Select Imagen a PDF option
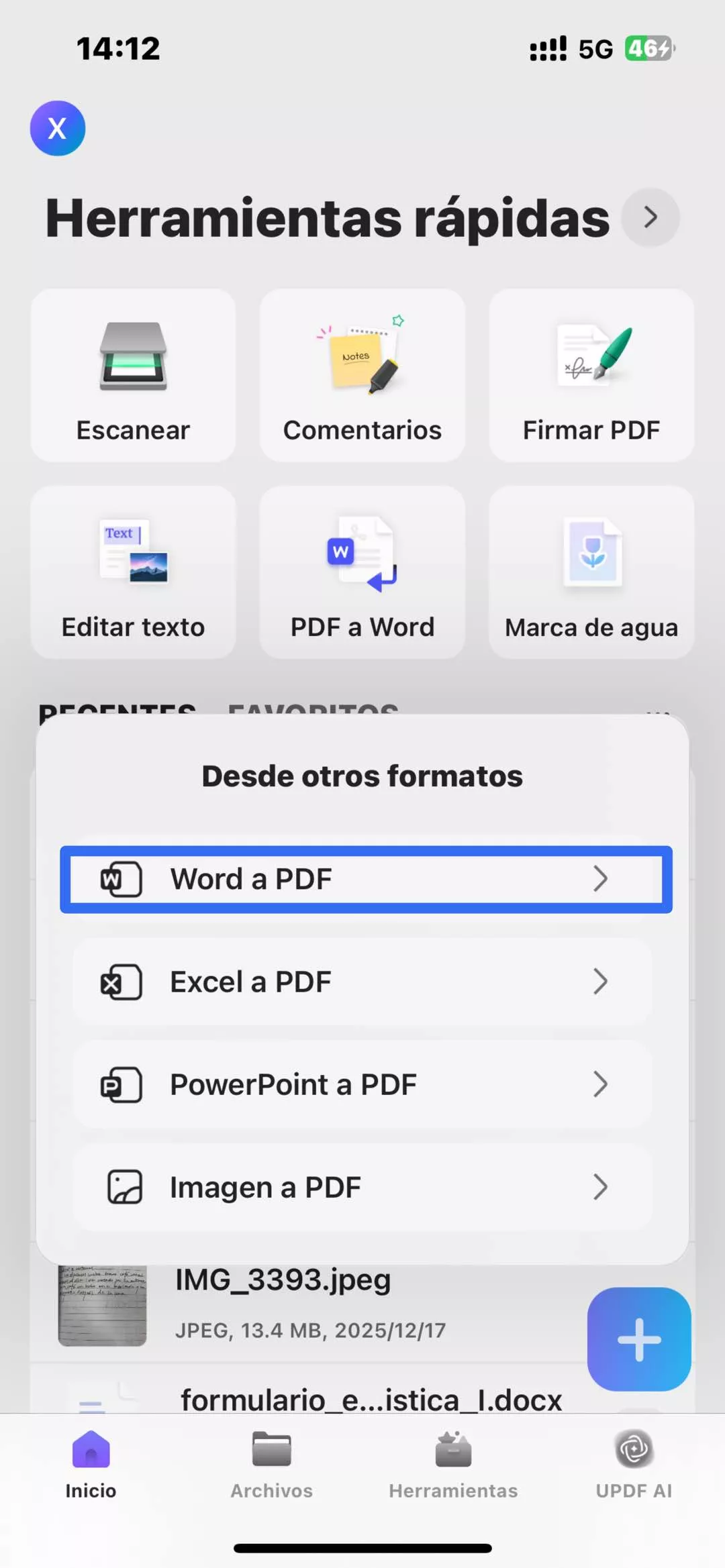Image resolution: width=725 pixels, height=1568 pixels. click(x=362, y=1187)
